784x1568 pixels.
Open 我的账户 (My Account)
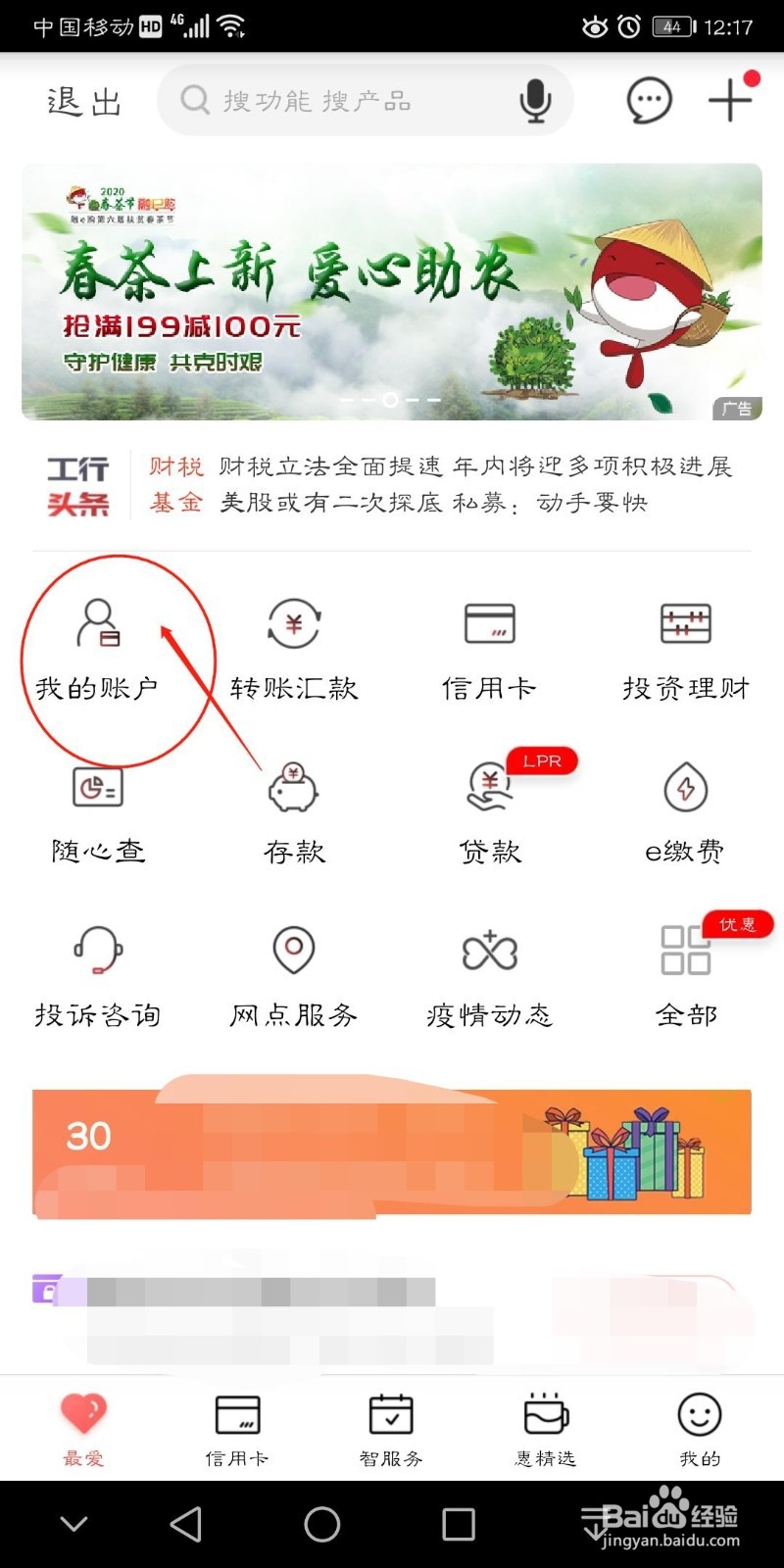(x=98, y=647)
